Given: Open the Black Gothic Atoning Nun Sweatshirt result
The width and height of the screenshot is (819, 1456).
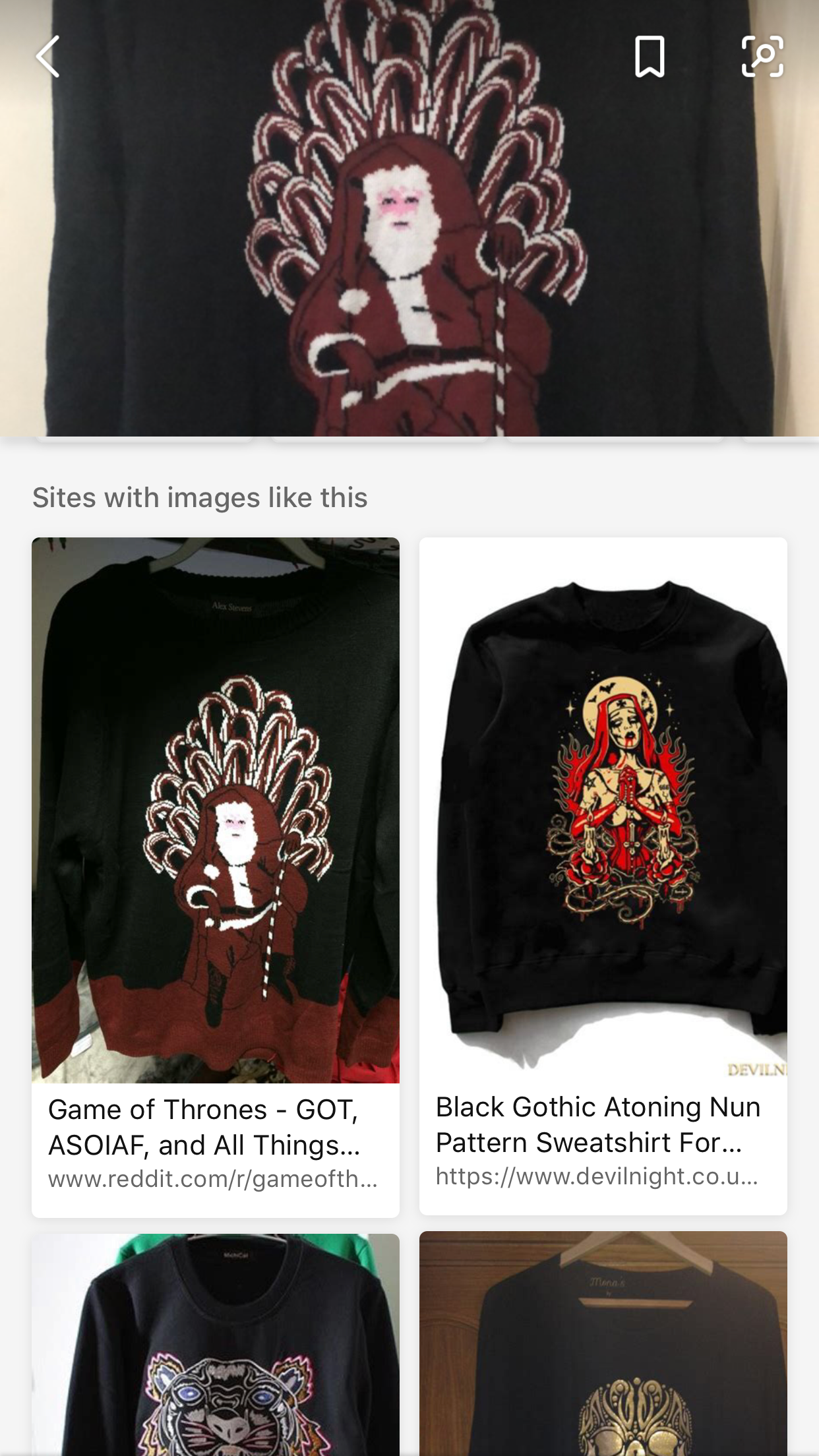Looking at the screenshot, I should pos(603,876).
